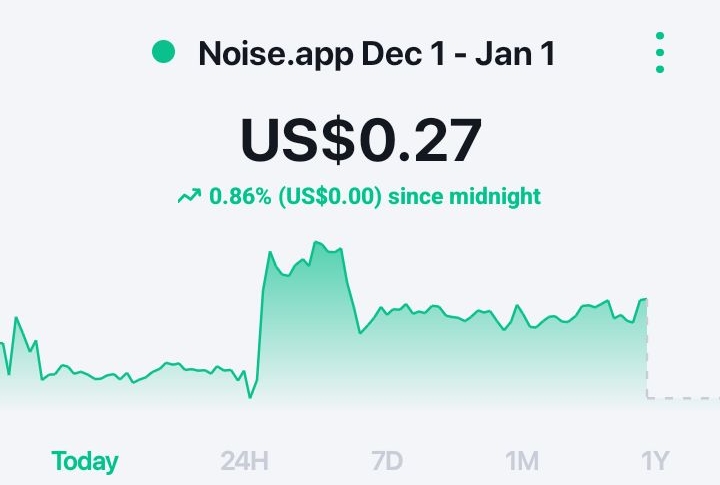
Task: Switch chart to 24H range
Action: tap(244, 461)
